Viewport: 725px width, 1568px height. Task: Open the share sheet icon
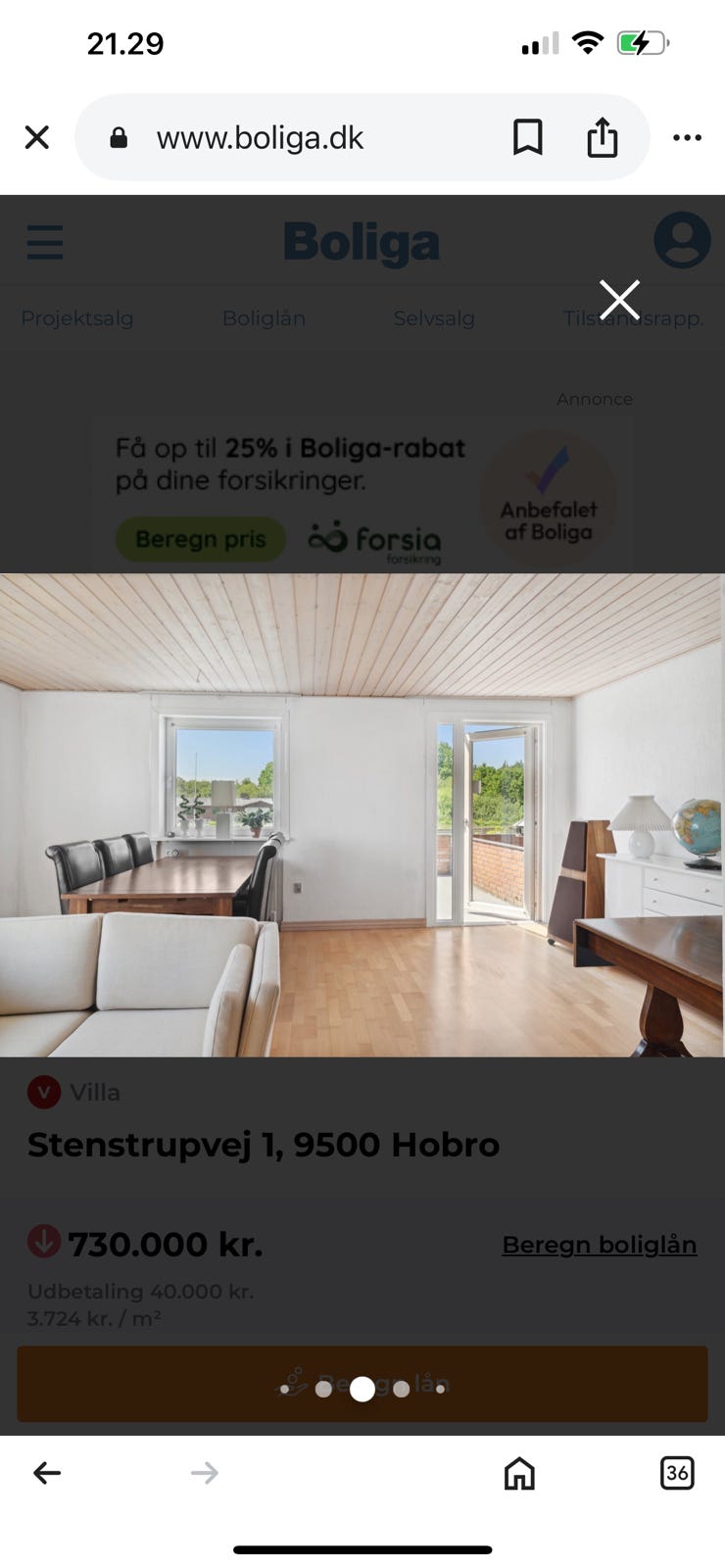tap(602, 137)
